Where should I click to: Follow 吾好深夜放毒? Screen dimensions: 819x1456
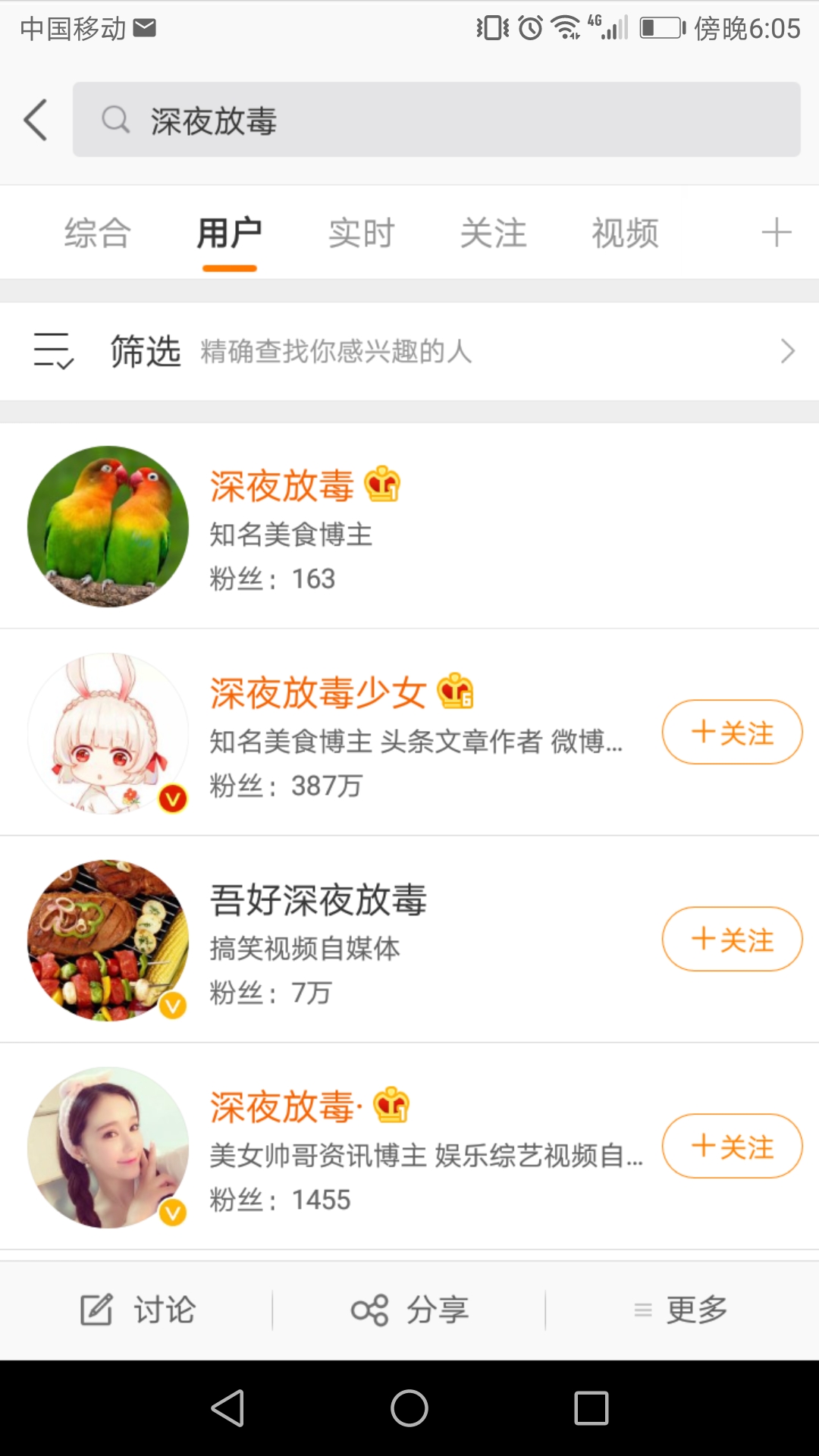click(x=732, y=939)
